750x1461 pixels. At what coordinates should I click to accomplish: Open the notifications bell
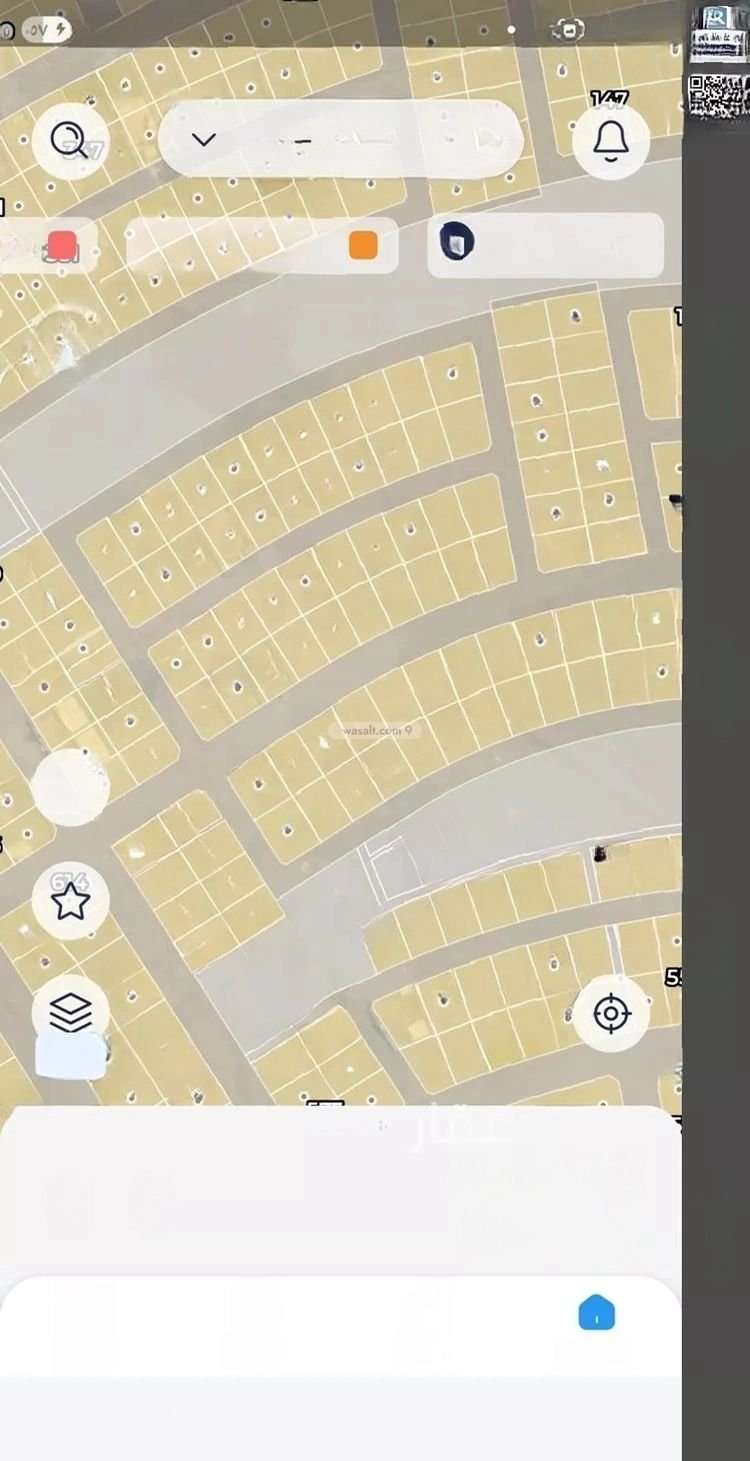(611, 140)
